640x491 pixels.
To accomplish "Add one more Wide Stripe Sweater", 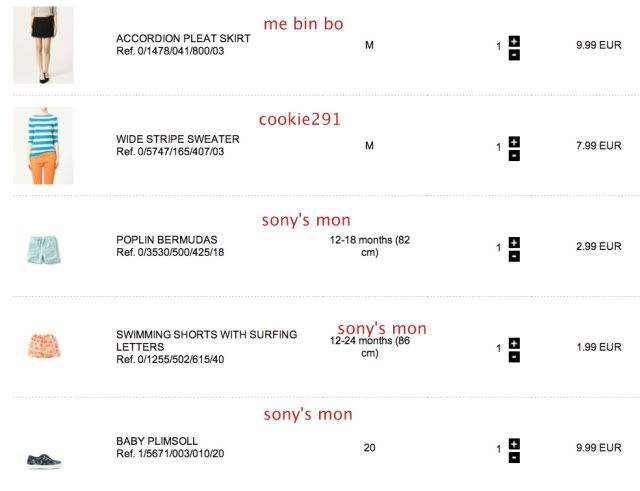I will click(514, 142).
